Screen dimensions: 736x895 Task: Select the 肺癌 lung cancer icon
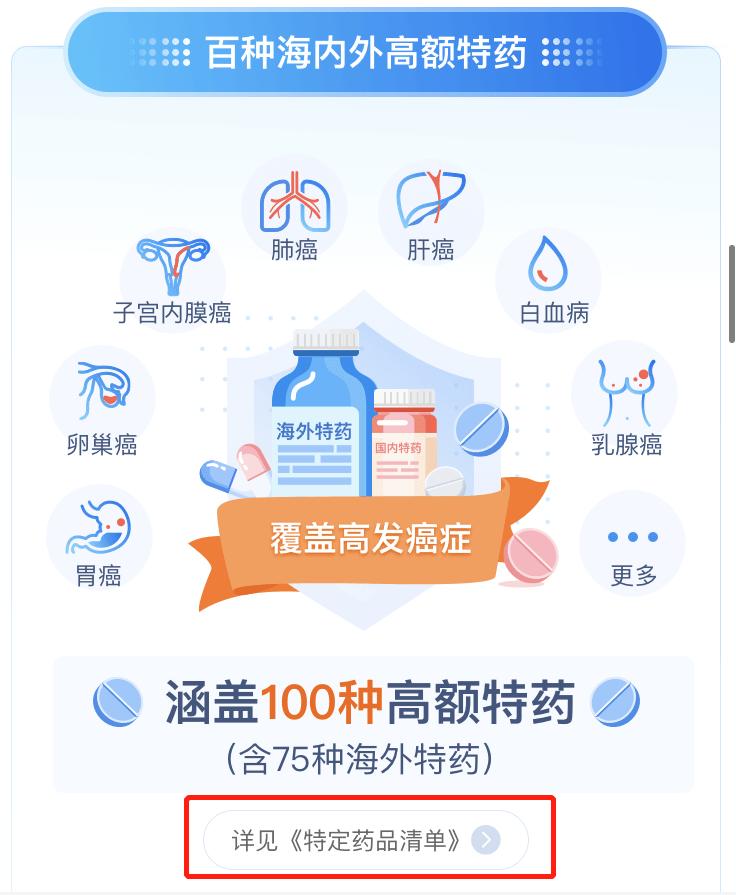point(293,205)
